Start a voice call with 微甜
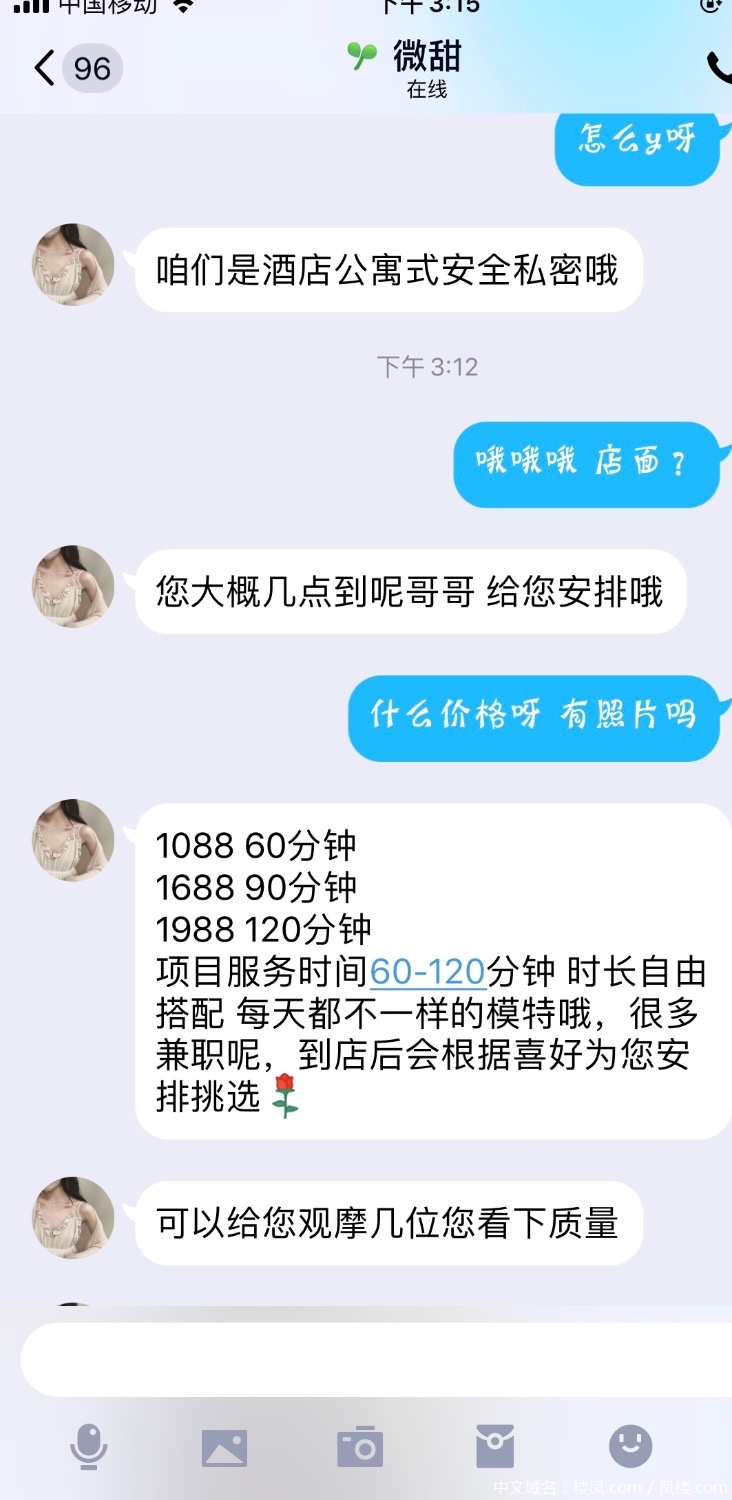The height and width of the screenshot is (1500, 732). pos(719,67)
